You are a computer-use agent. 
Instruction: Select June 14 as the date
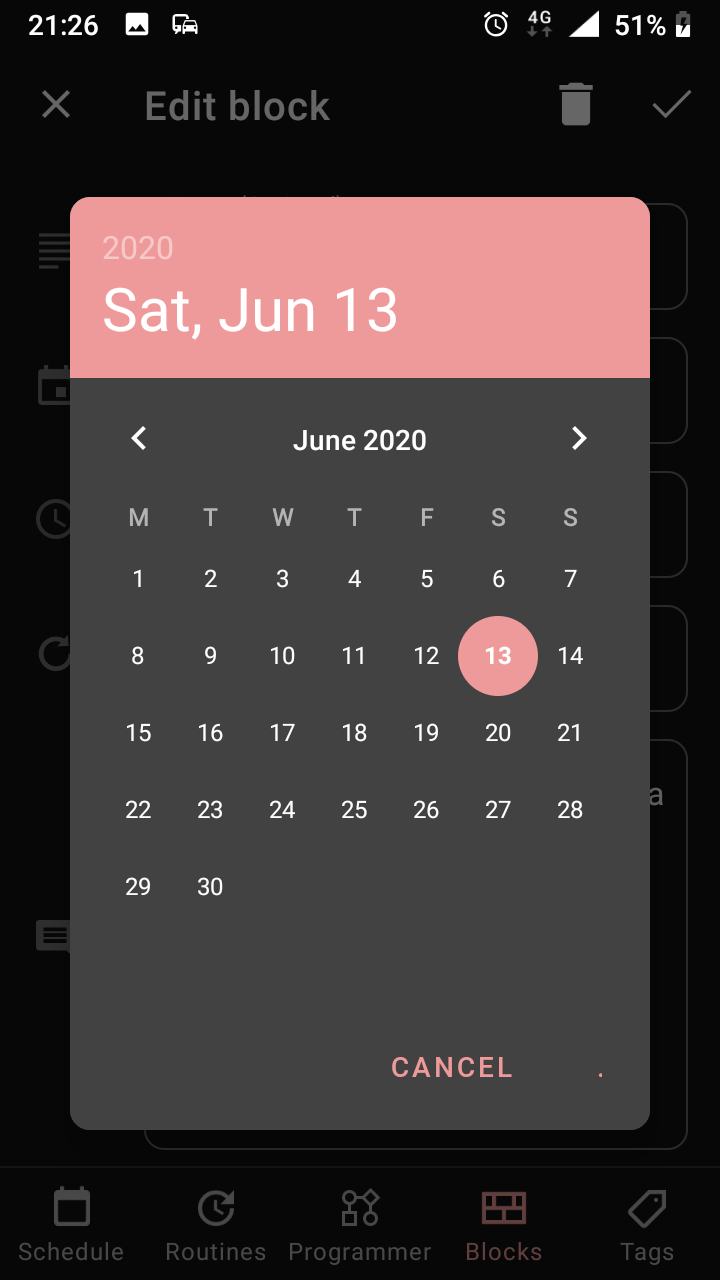click(570, 656)
